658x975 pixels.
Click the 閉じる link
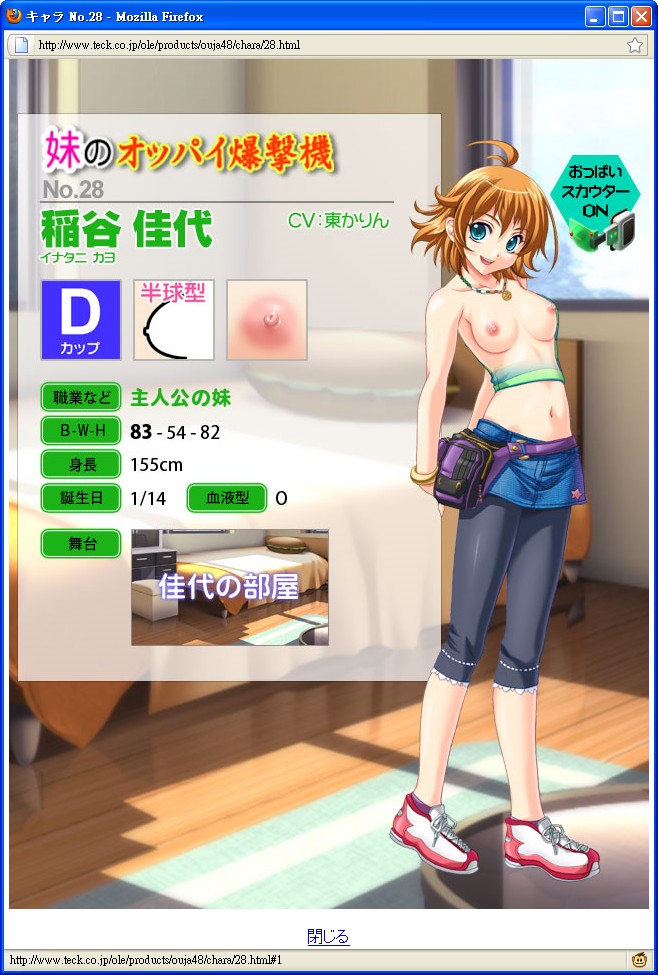point(328,937)
